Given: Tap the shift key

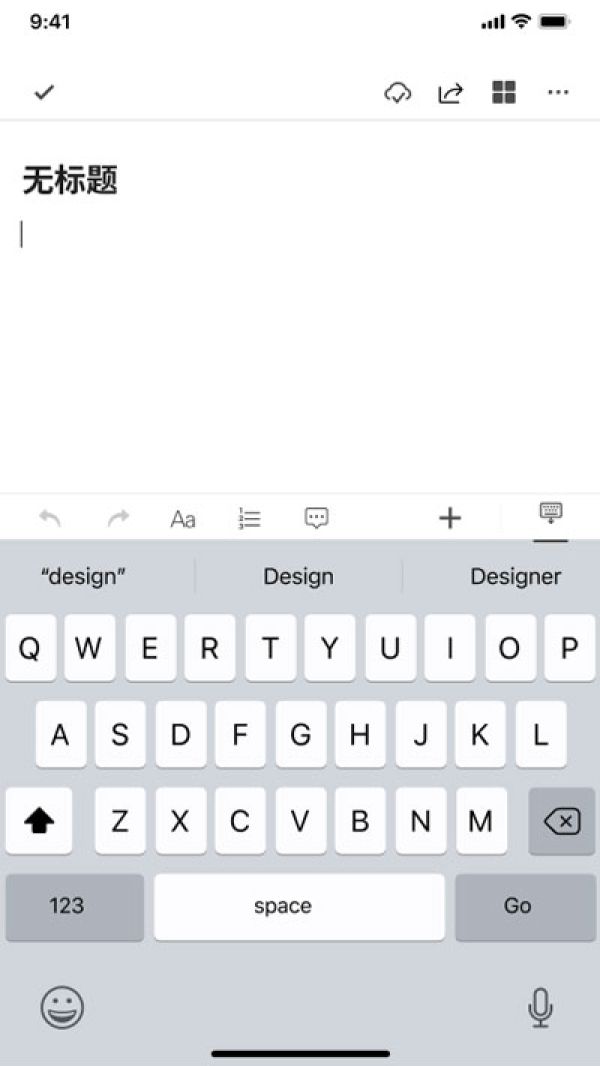Looking at the screenshot, I should pos(39,821).
